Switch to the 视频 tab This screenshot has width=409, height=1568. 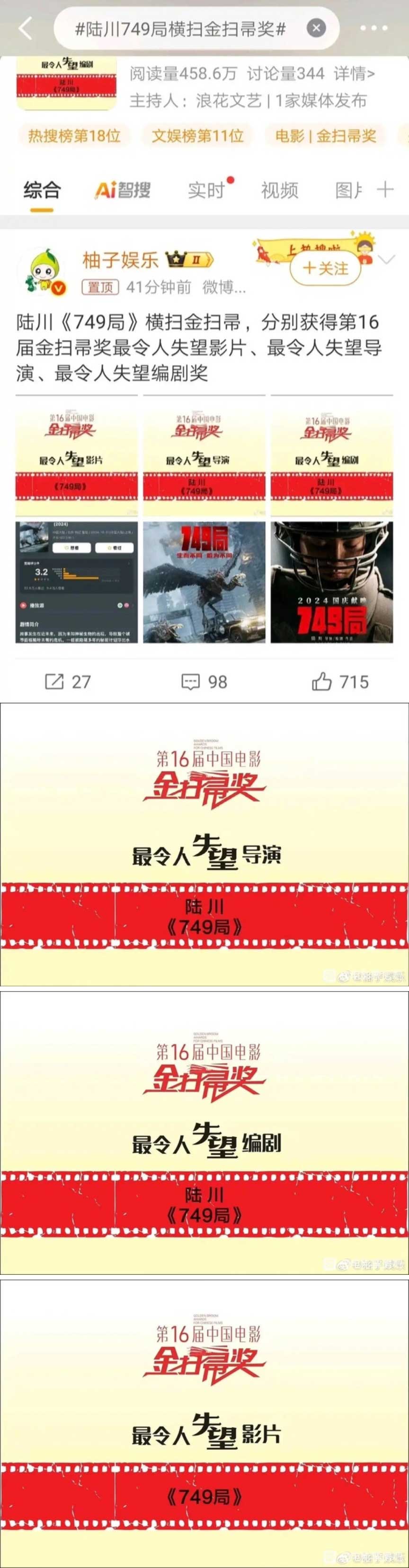[x=279, y=191]
